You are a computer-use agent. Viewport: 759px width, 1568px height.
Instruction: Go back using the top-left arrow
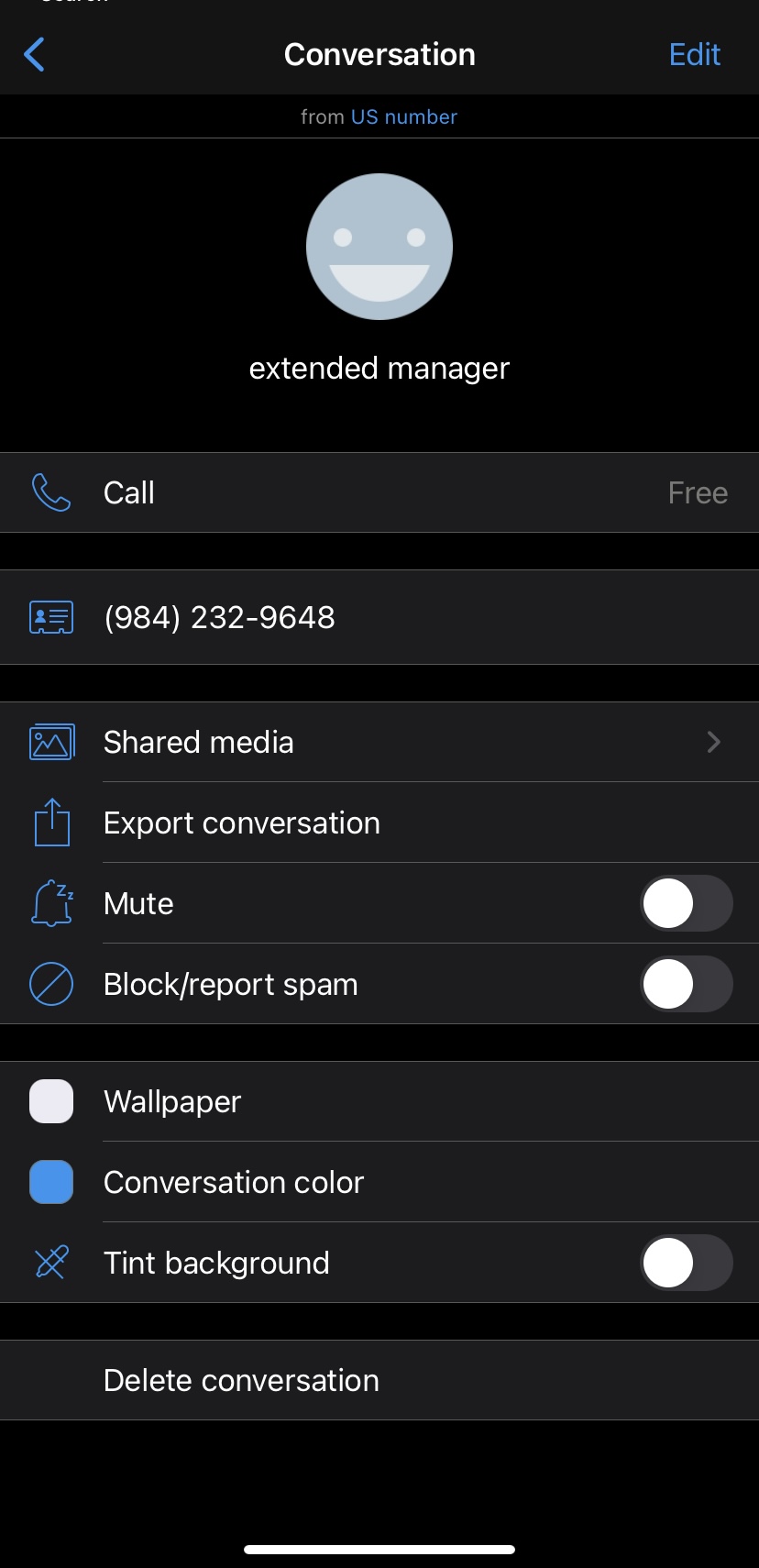(x=35, y=55)
